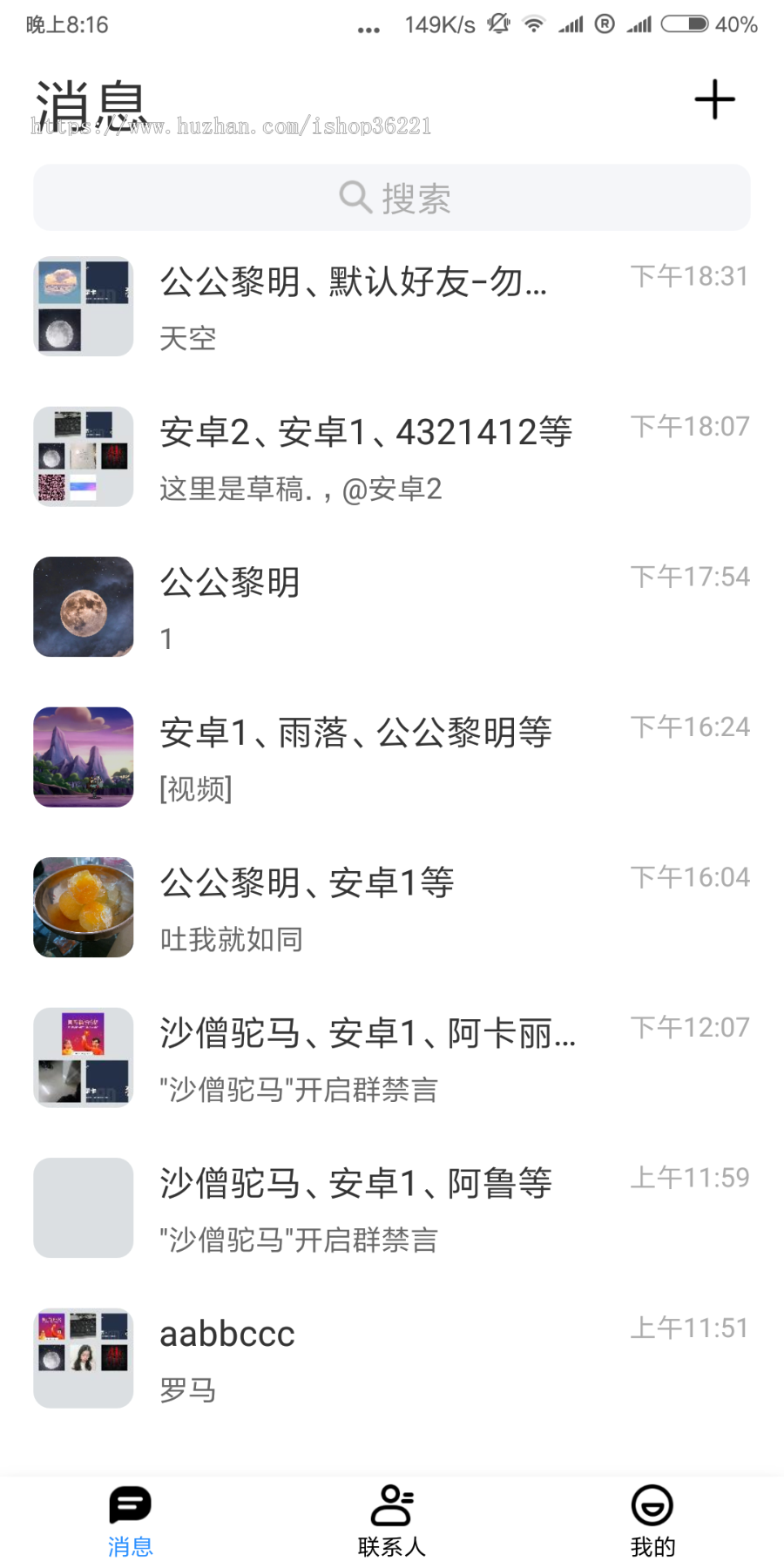The image size is (784, 1568).
Task: Click the blank gray avatar of 沙僧驼马、安卓1、阿鲁等
Action: (82, 1207)
